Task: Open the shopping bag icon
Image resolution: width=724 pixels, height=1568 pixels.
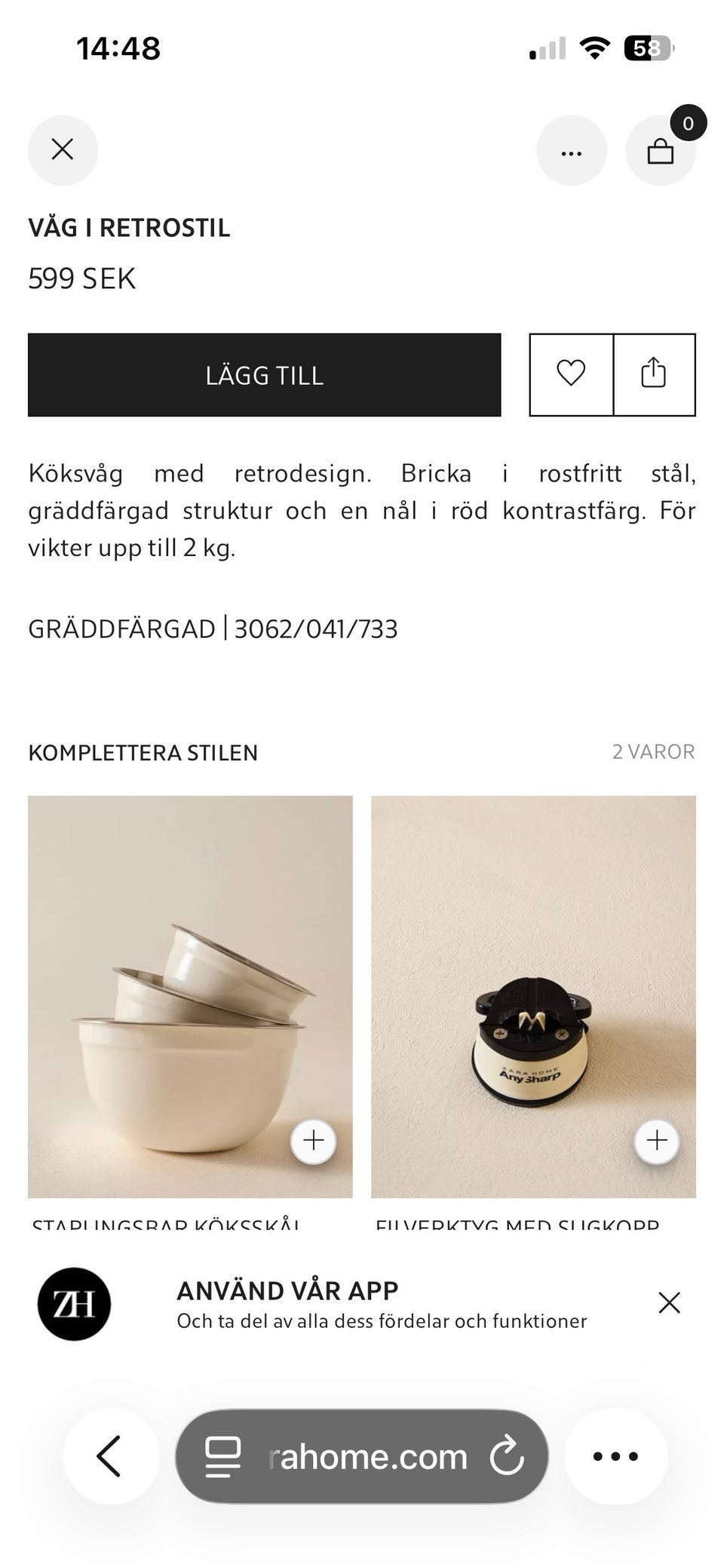Action: (661, 149)
